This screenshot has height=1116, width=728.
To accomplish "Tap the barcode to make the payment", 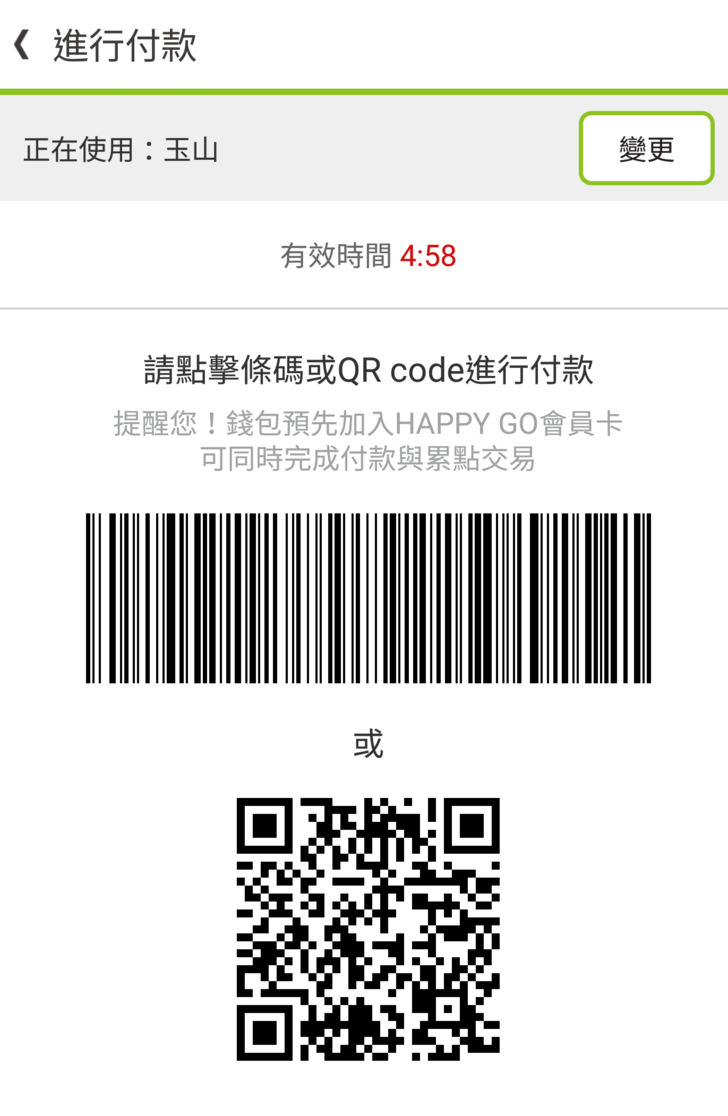I will [x=368, y=598].
